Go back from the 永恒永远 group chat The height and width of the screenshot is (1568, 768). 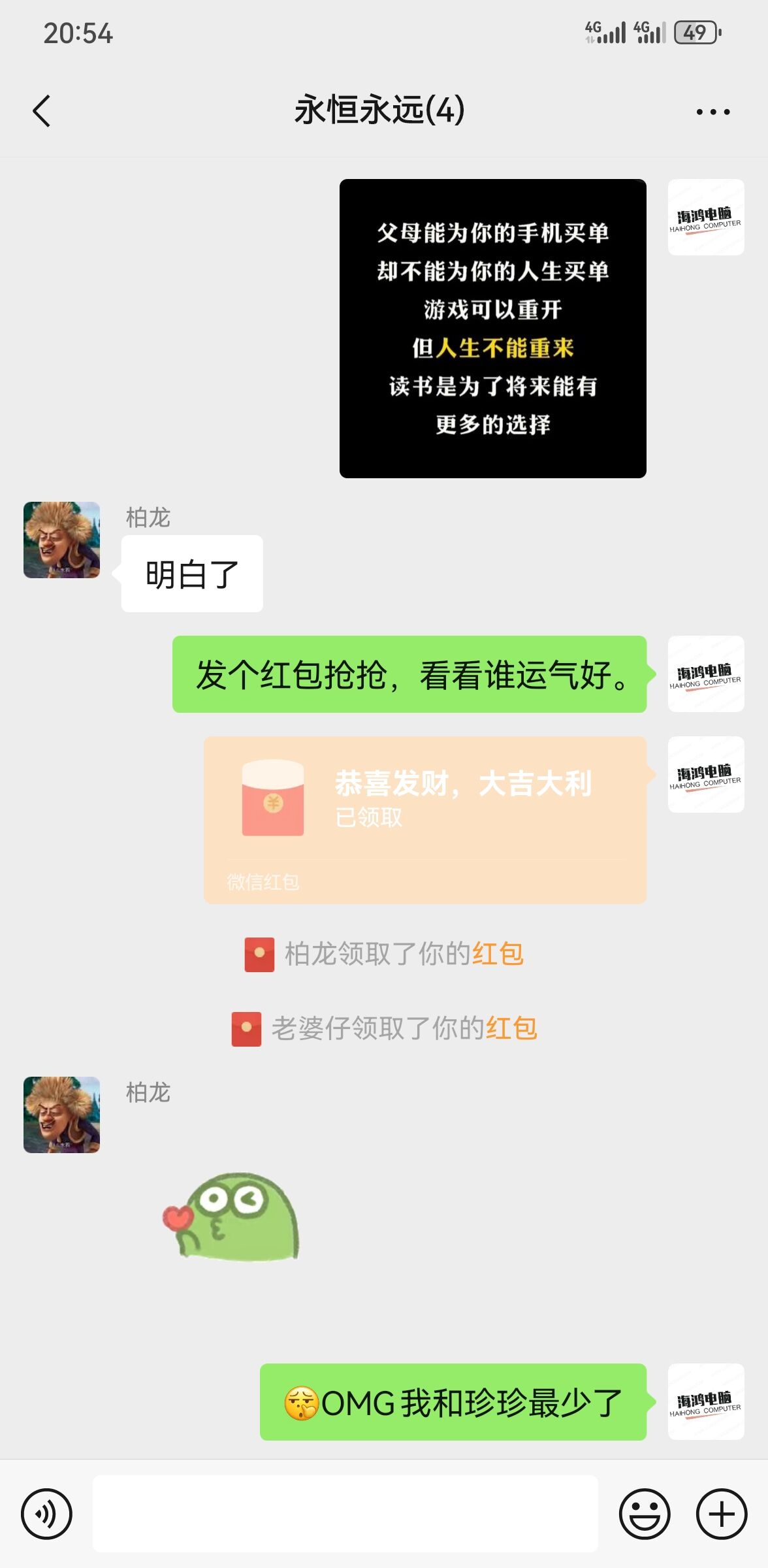tap(41, 110)
